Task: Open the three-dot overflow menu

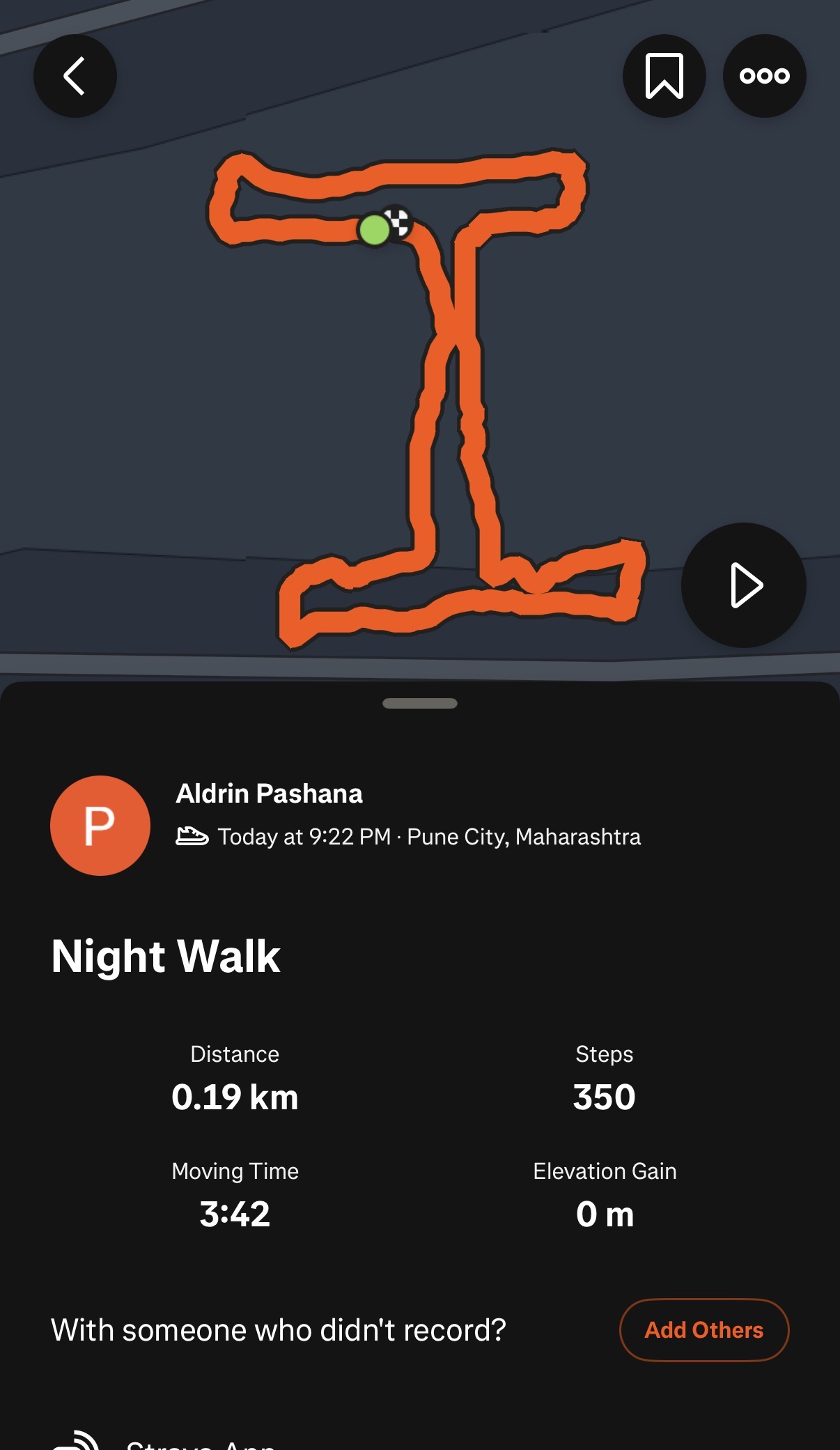Action: (x=764, y=76)
